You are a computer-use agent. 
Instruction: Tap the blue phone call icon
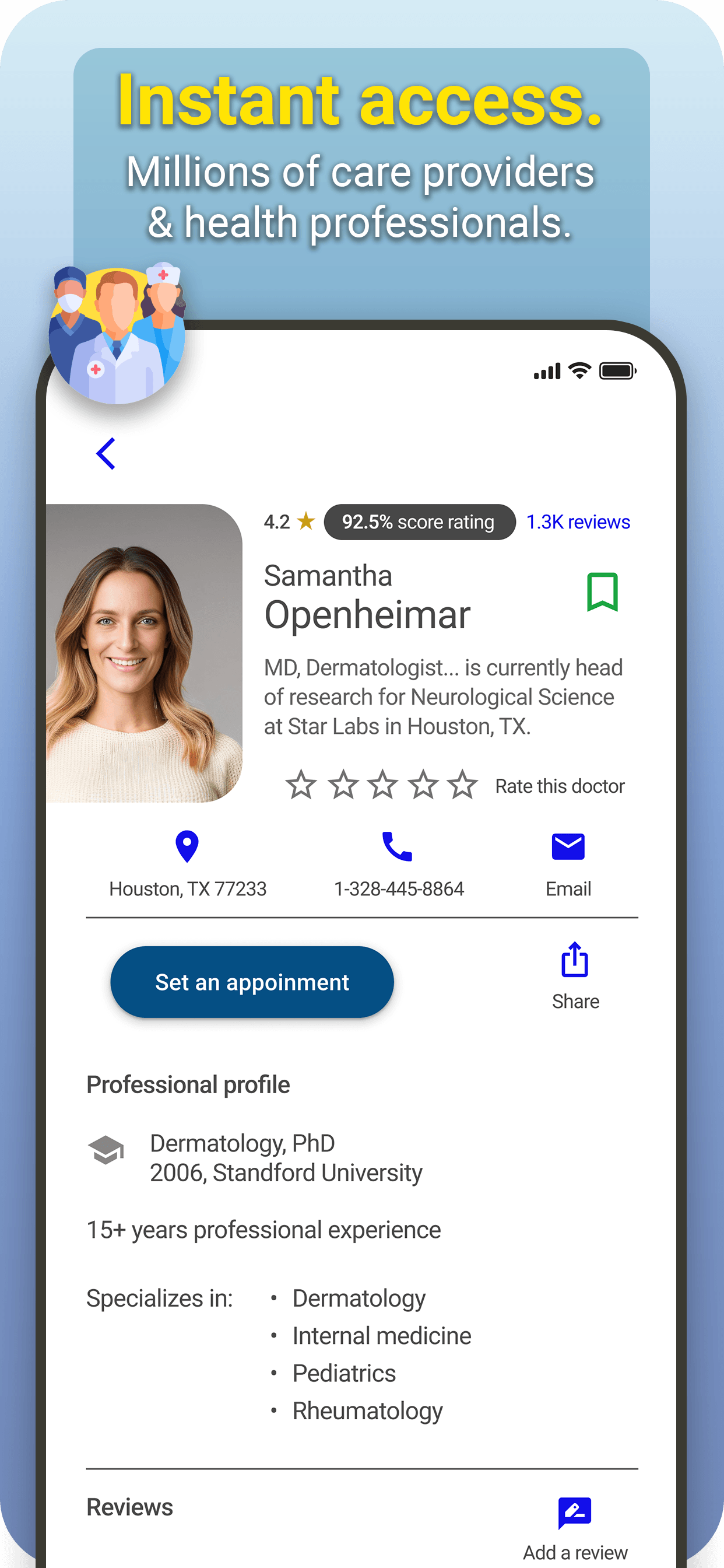pos(398,848)
